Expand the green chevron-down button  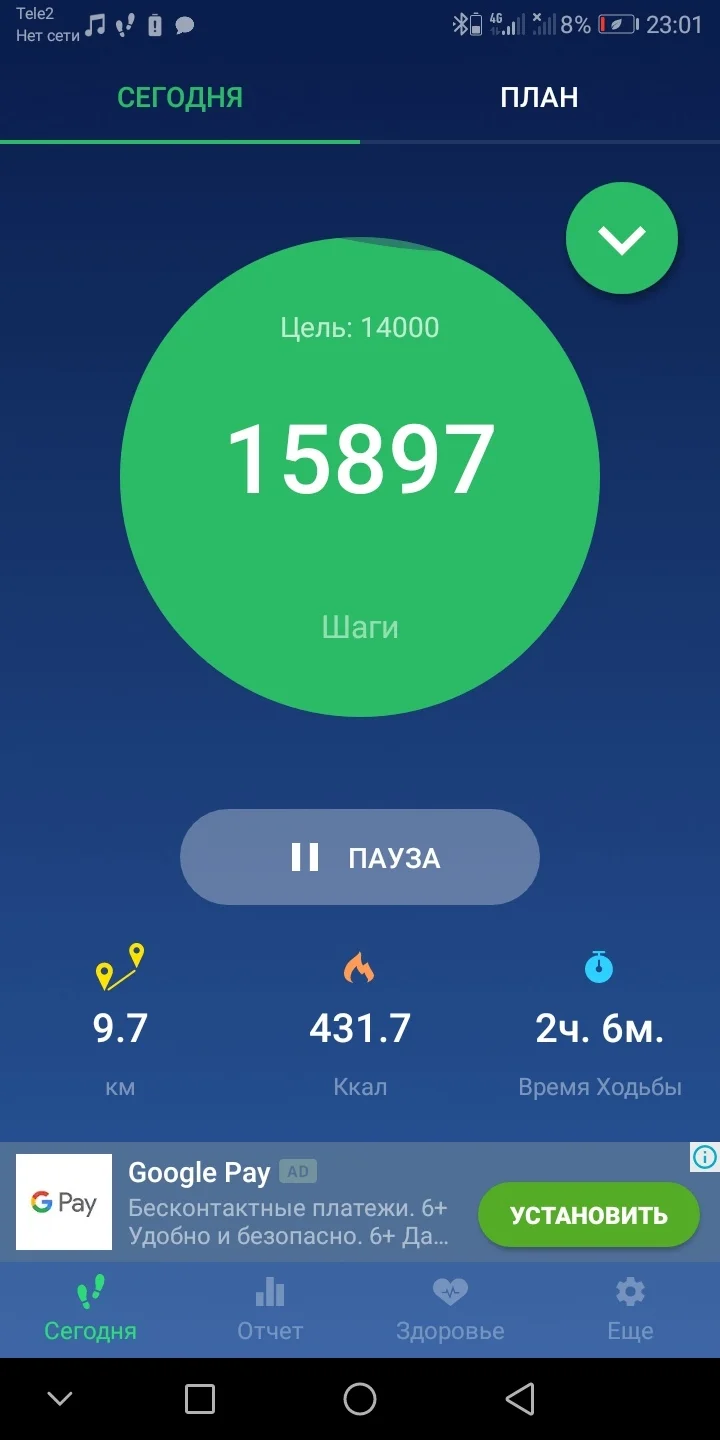coord(622,239)
